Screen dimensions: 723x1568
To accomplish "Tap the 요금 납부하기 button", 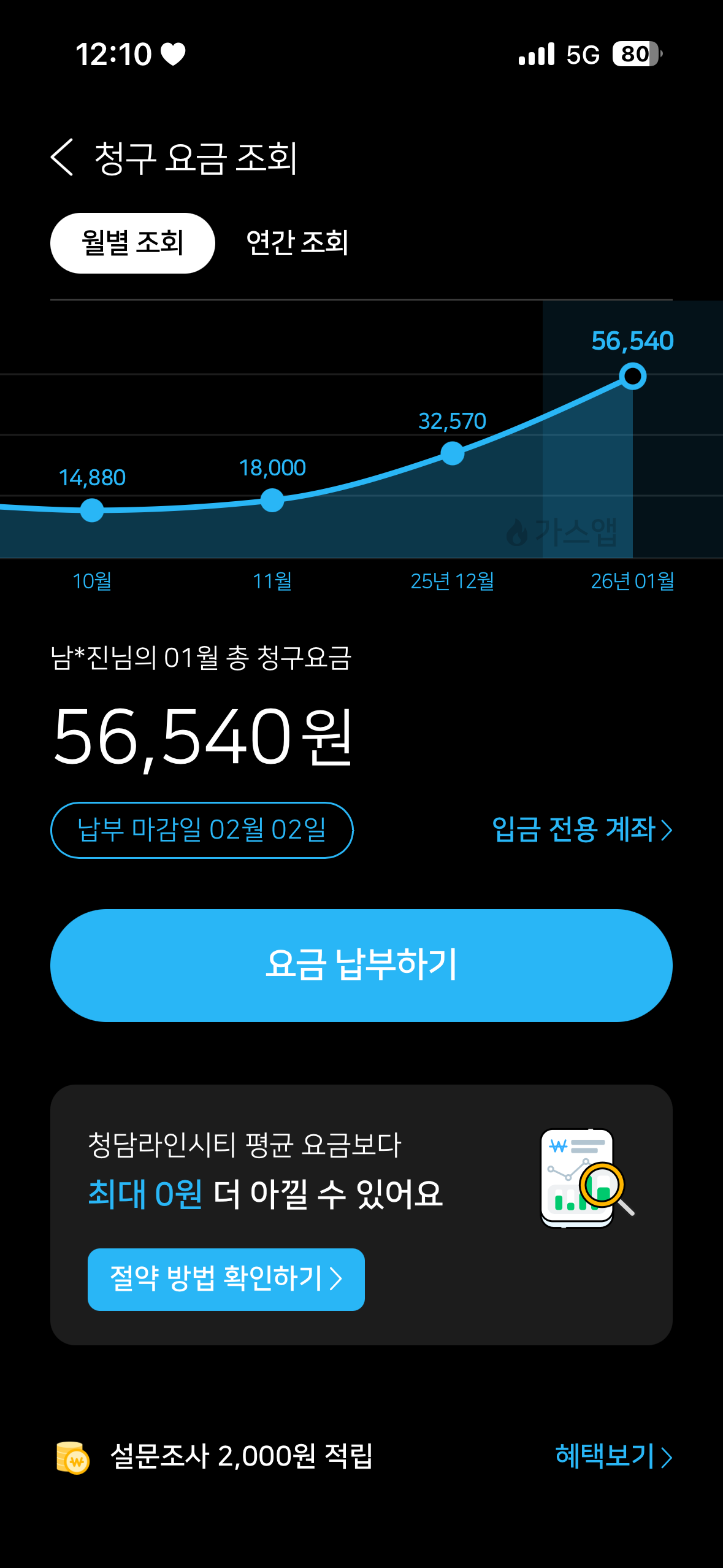I will pos(361,965).
